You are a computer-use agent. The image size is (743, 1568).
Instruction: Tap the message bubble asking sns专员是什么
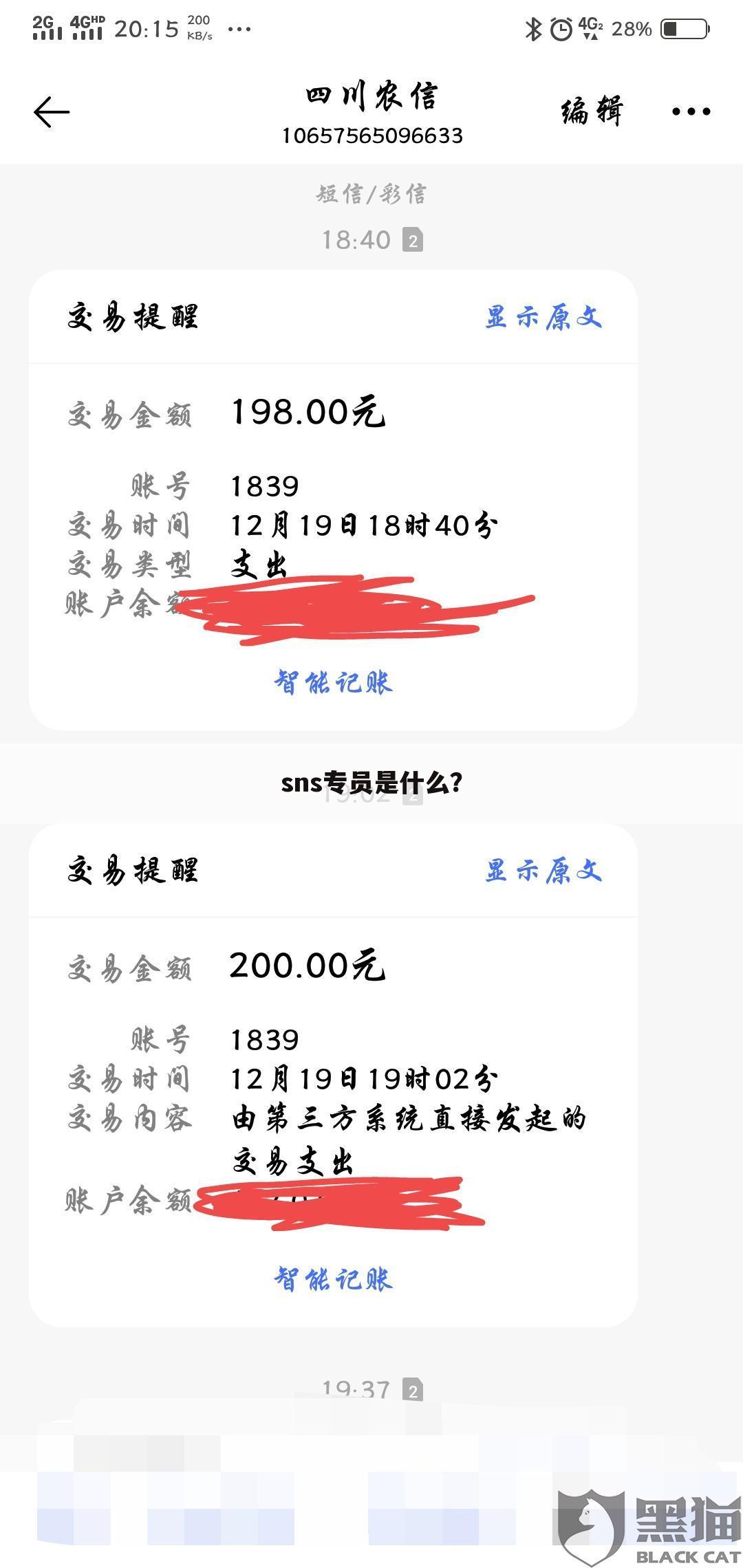click(x=373, y=782)
